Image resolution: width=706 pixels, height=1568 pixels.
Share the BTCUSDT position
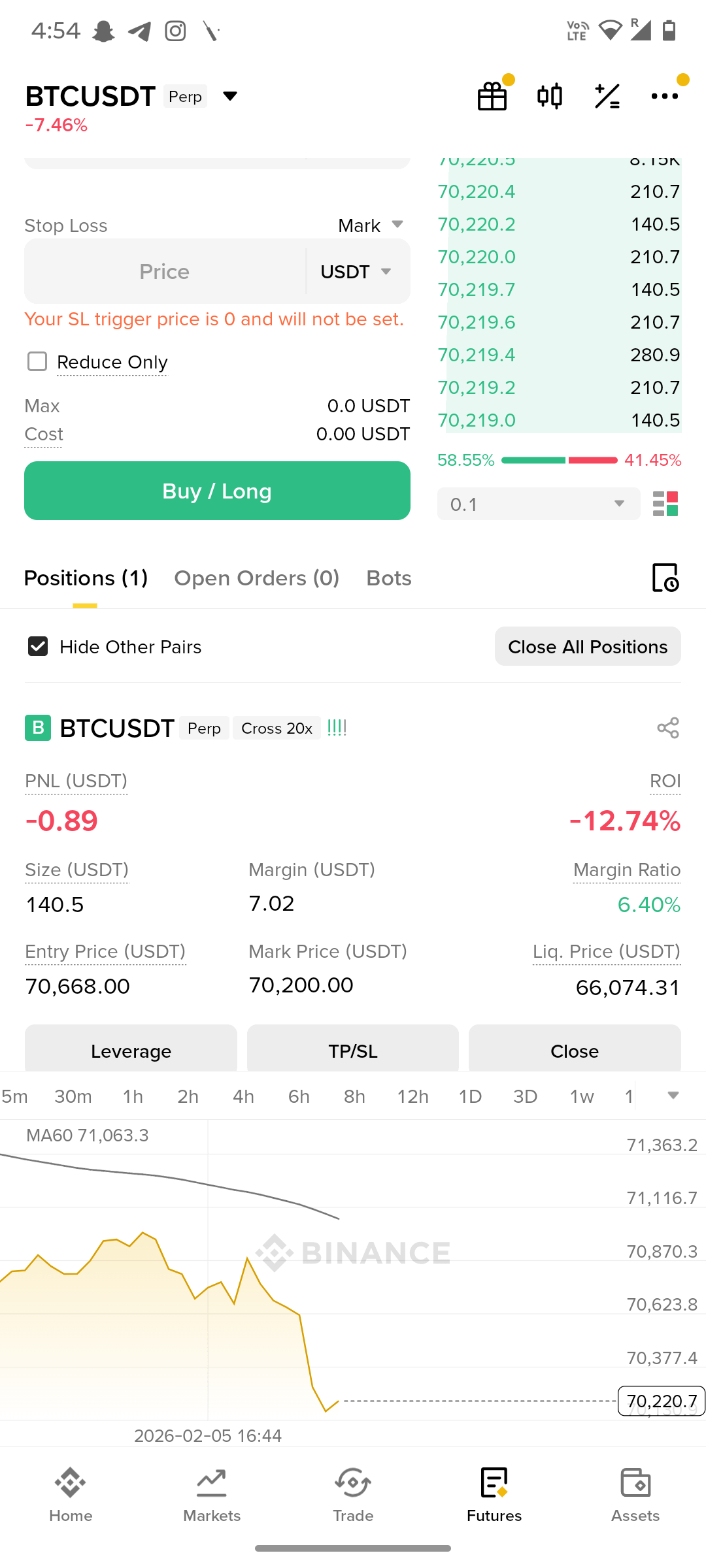668,728
